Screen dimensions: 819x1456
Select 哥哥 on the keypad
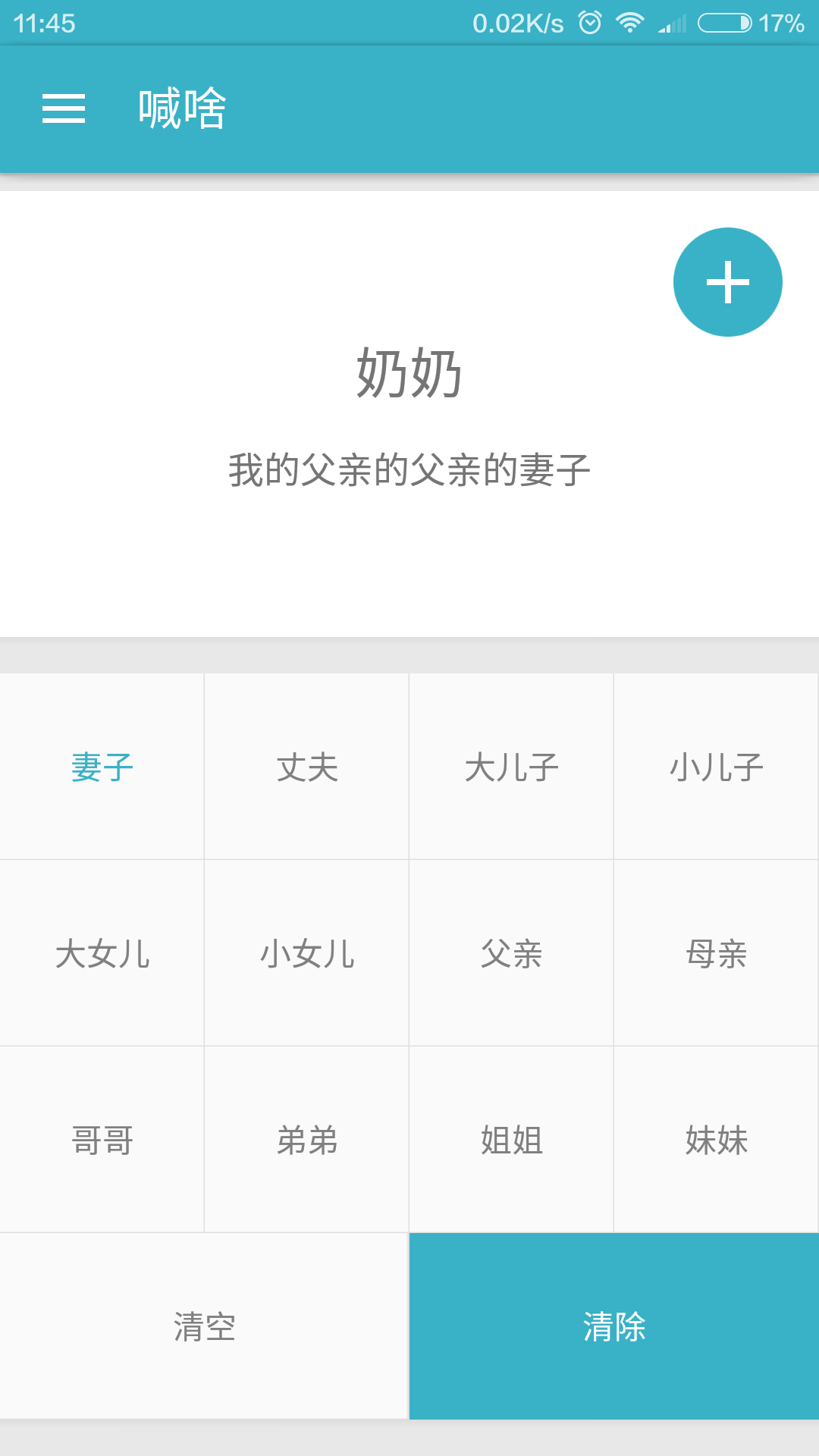click(102, 1140)
